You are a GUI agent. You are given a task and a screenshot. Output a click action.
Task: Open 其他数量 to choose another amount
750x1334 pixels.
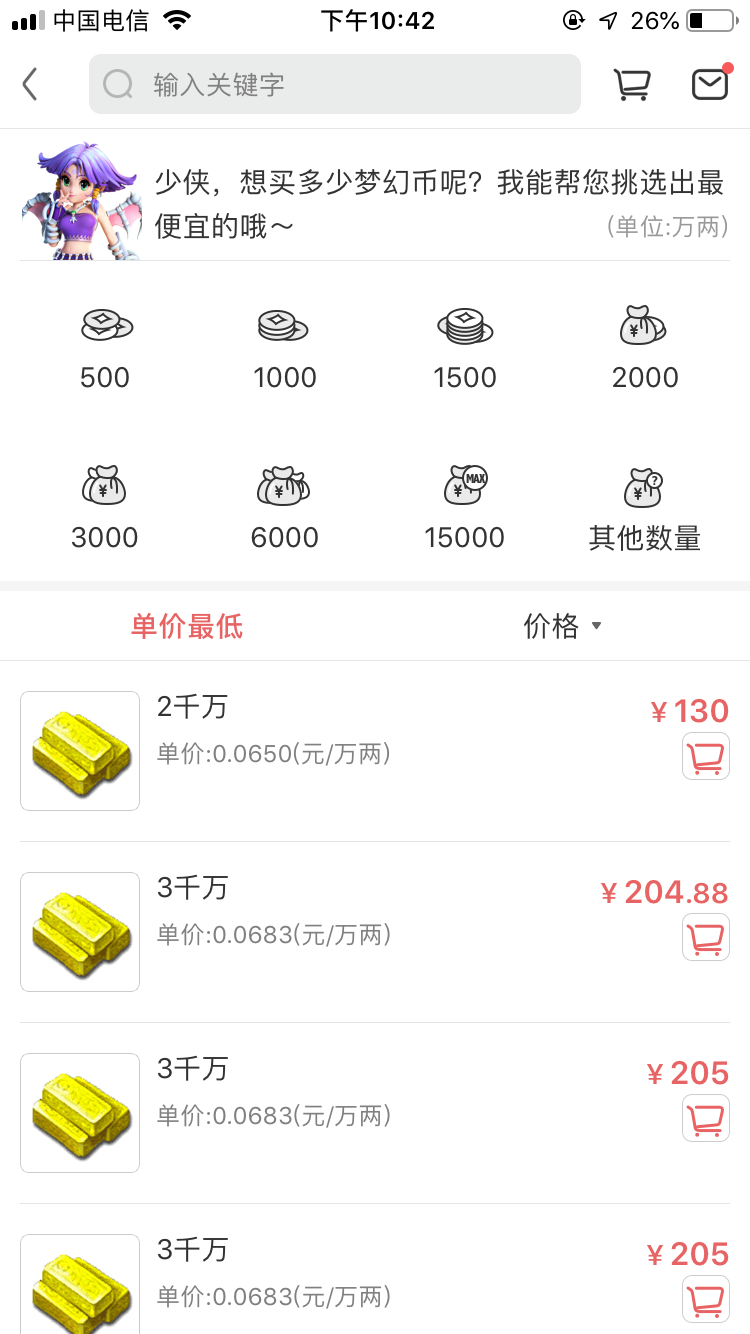click(645, 507)
